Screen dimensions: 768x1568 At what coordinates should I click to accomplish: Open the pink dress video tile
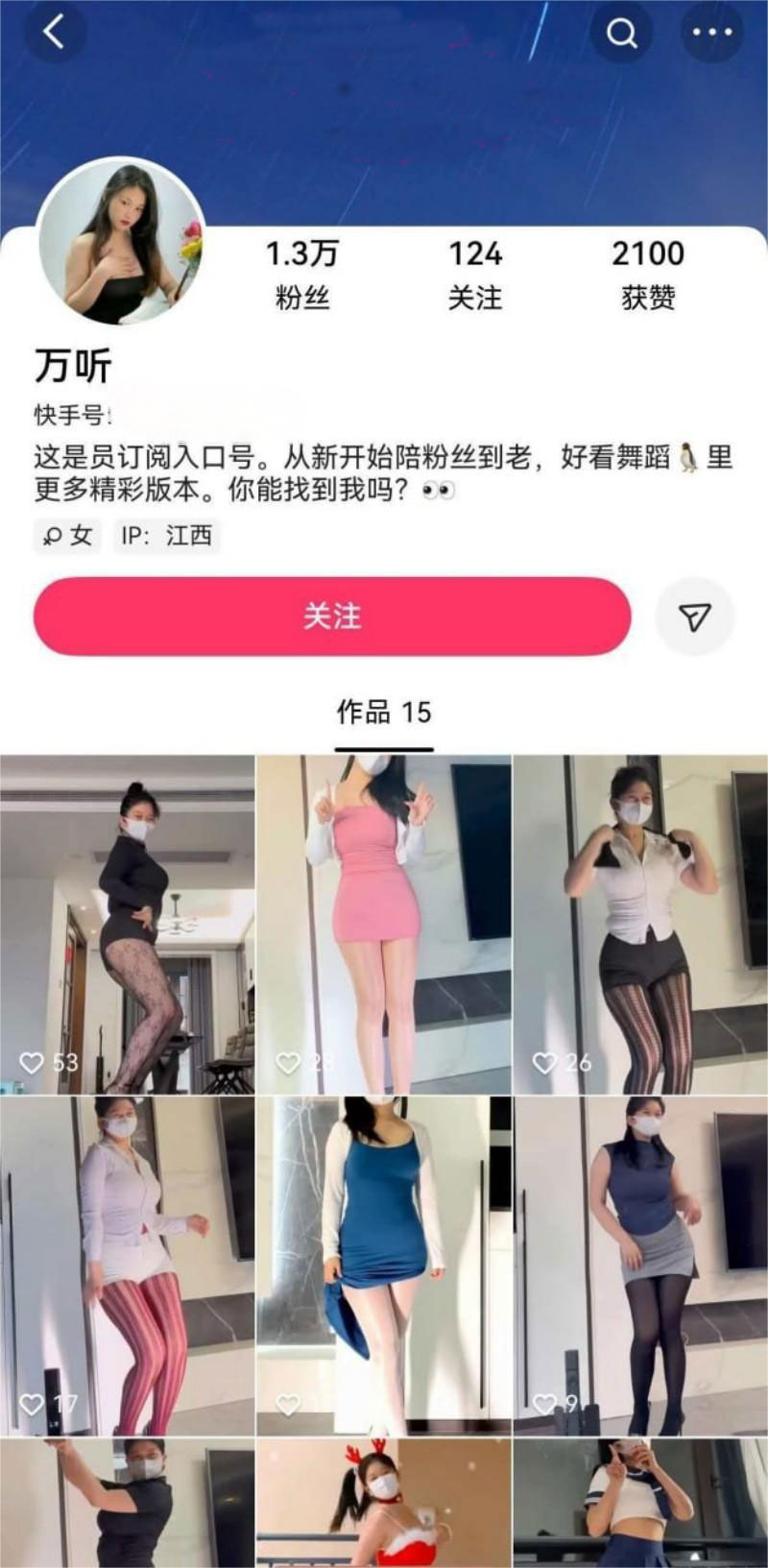(383, 924)
